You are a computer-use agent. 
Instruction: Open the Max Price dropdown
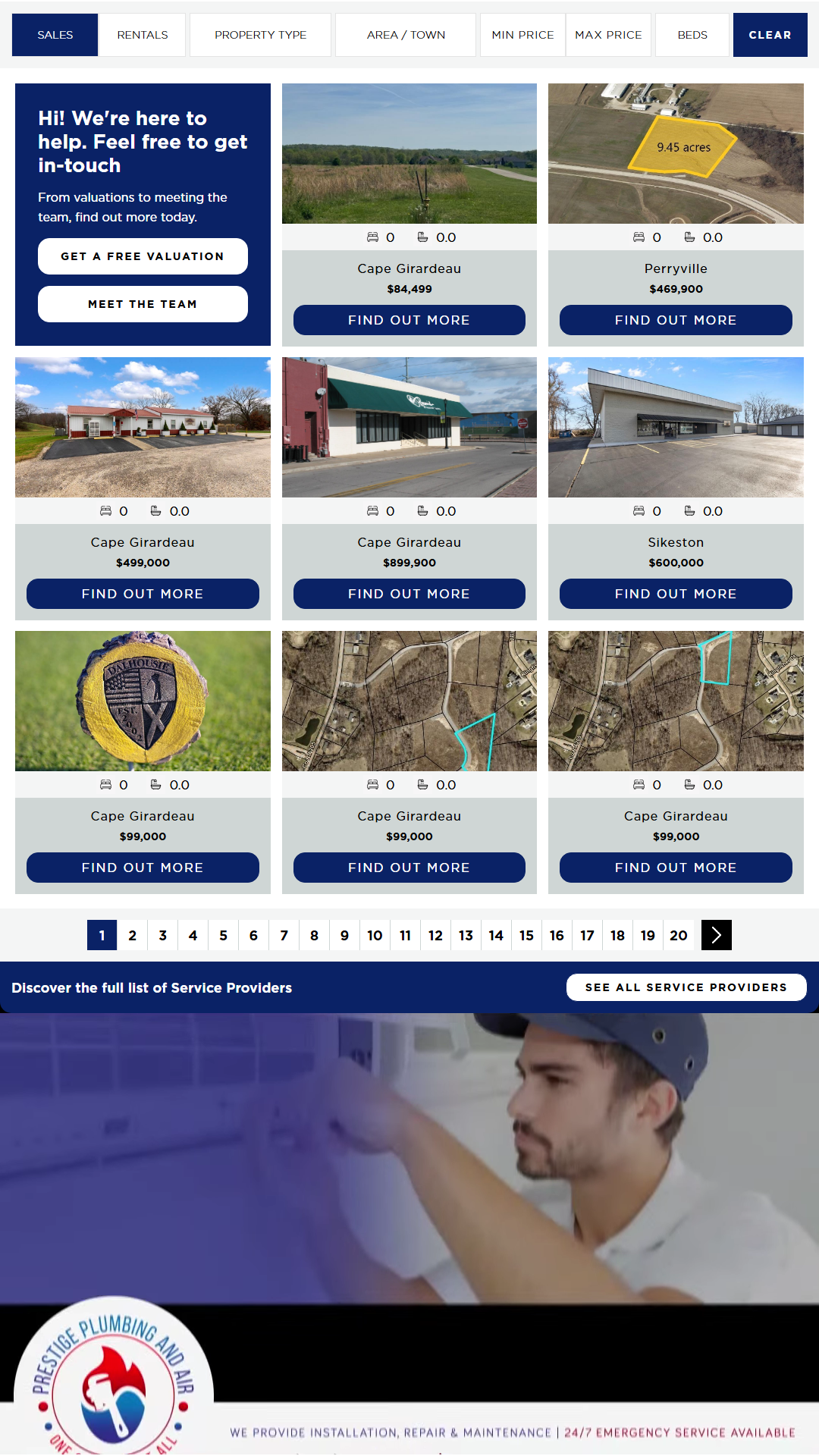pyautogui.click(x=608, y=35)
